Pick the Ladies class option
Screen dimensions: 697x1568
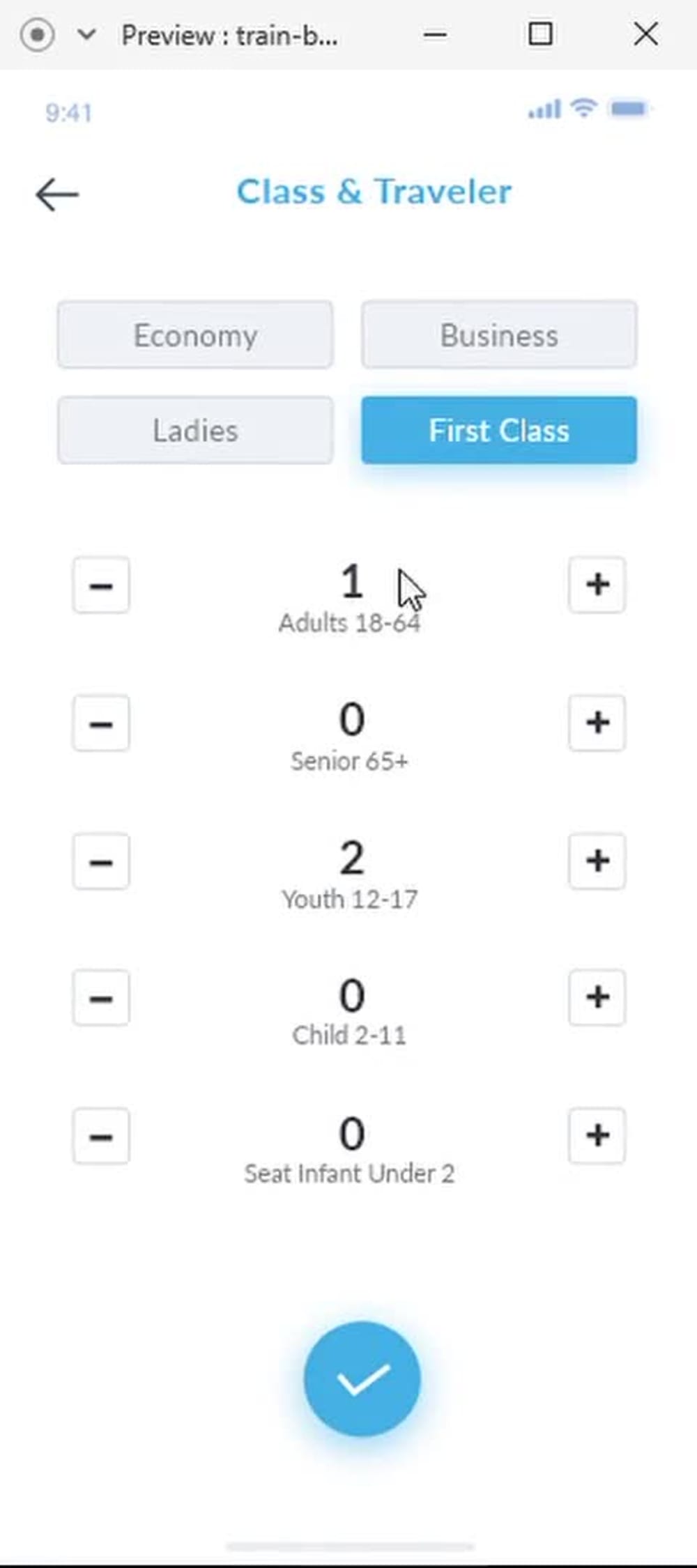point(195,431)
